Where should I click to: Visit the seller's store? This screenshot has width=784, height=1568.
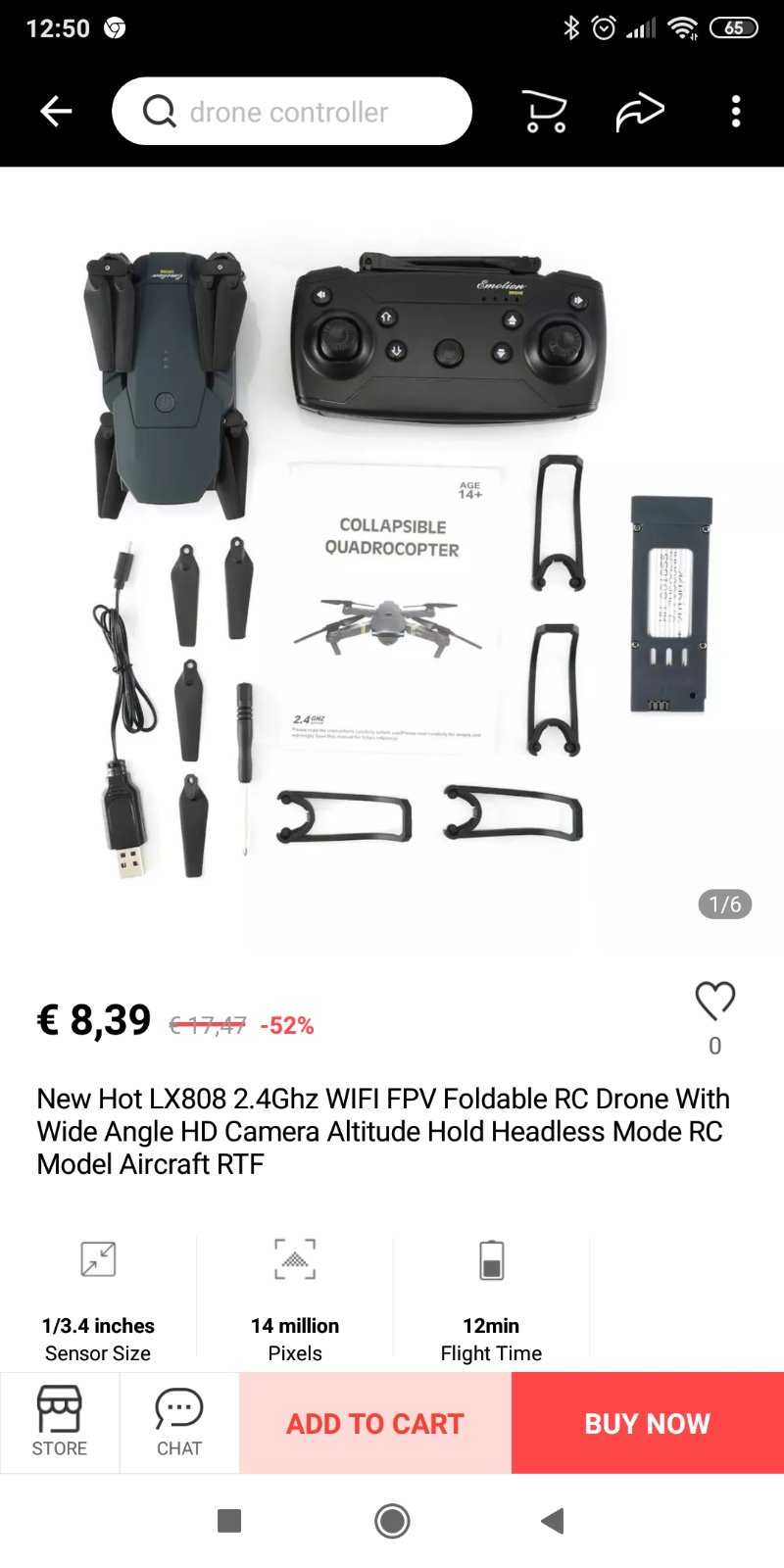coord(60,1422)
